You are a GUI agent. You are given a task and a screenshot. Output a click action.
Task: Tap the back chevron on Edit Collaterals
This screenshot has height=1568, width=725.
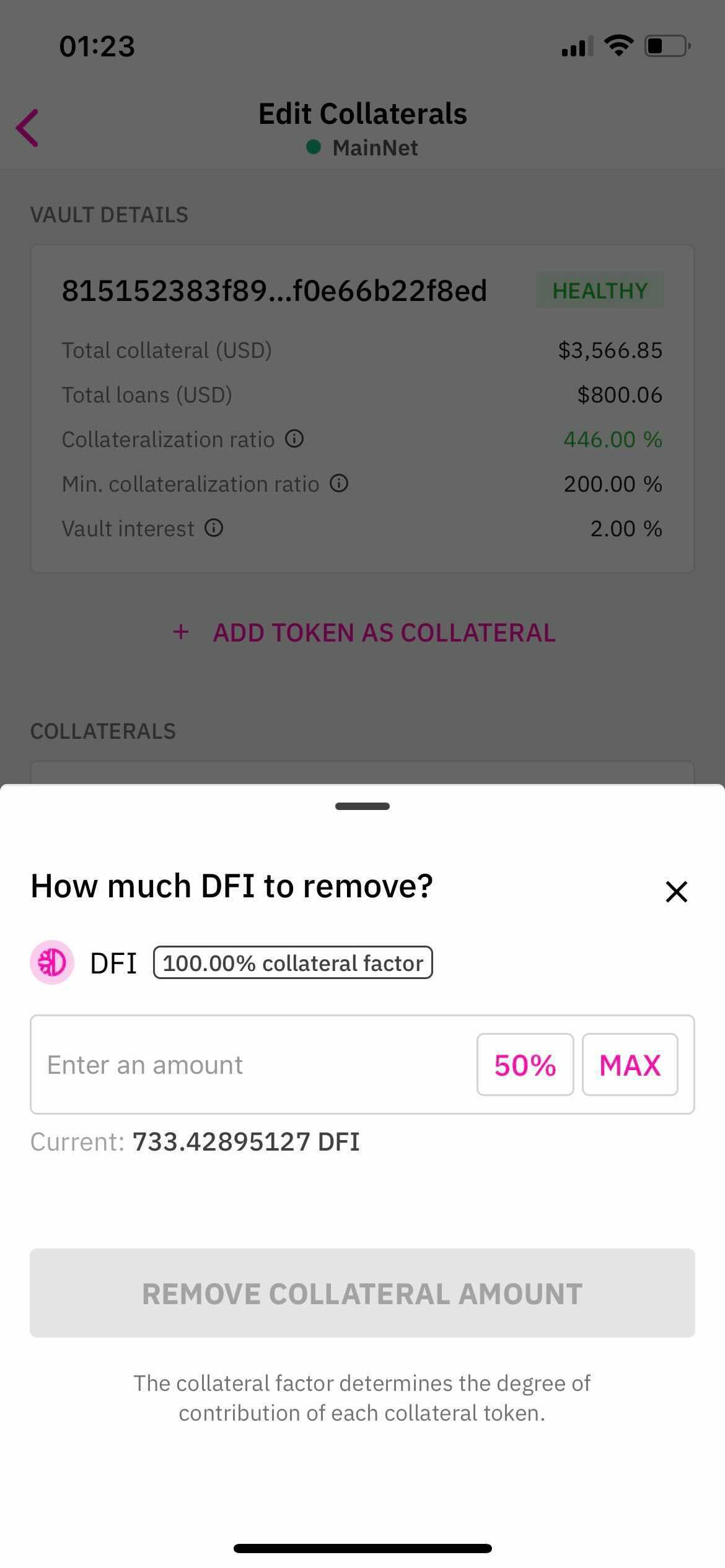click(28, 128)
